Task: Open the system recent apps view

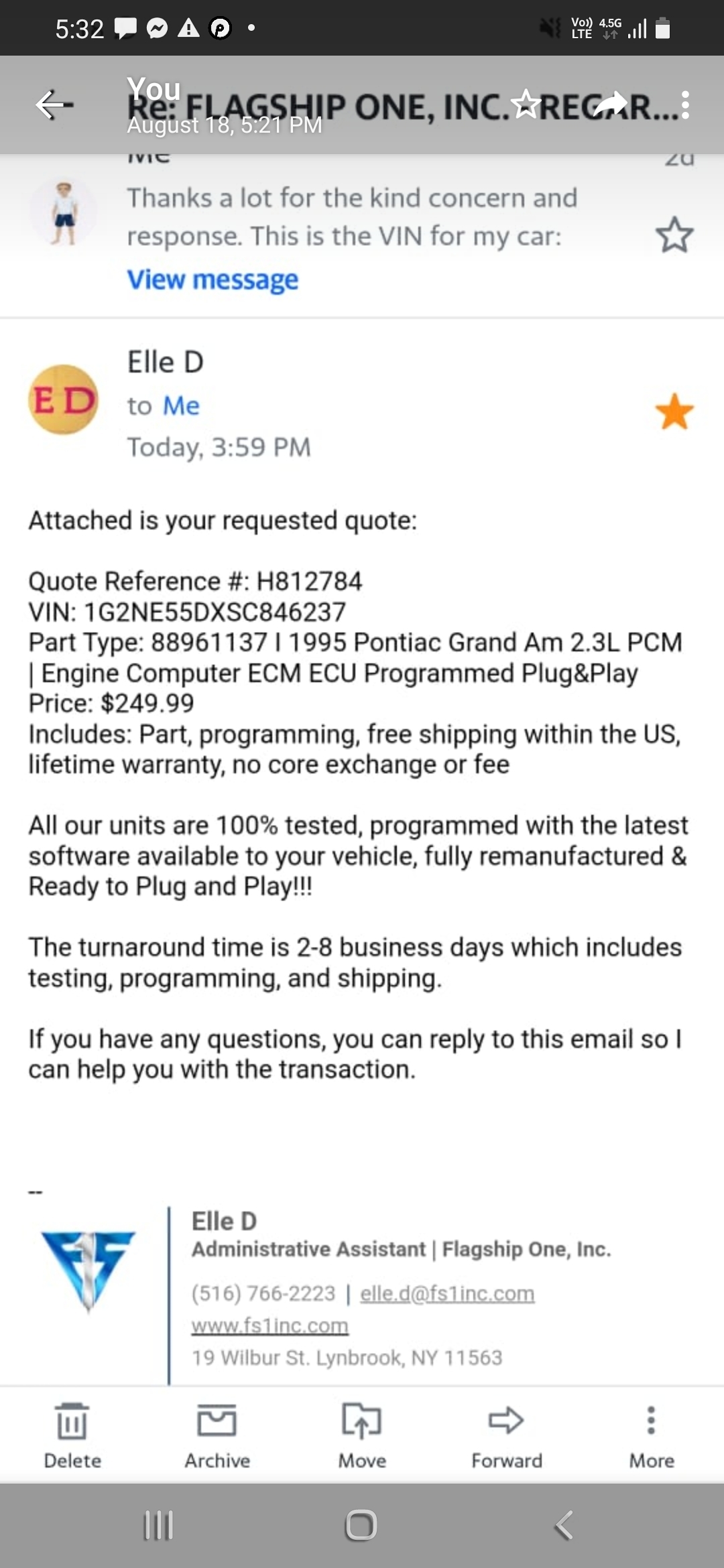Action: click(159, 1526)
